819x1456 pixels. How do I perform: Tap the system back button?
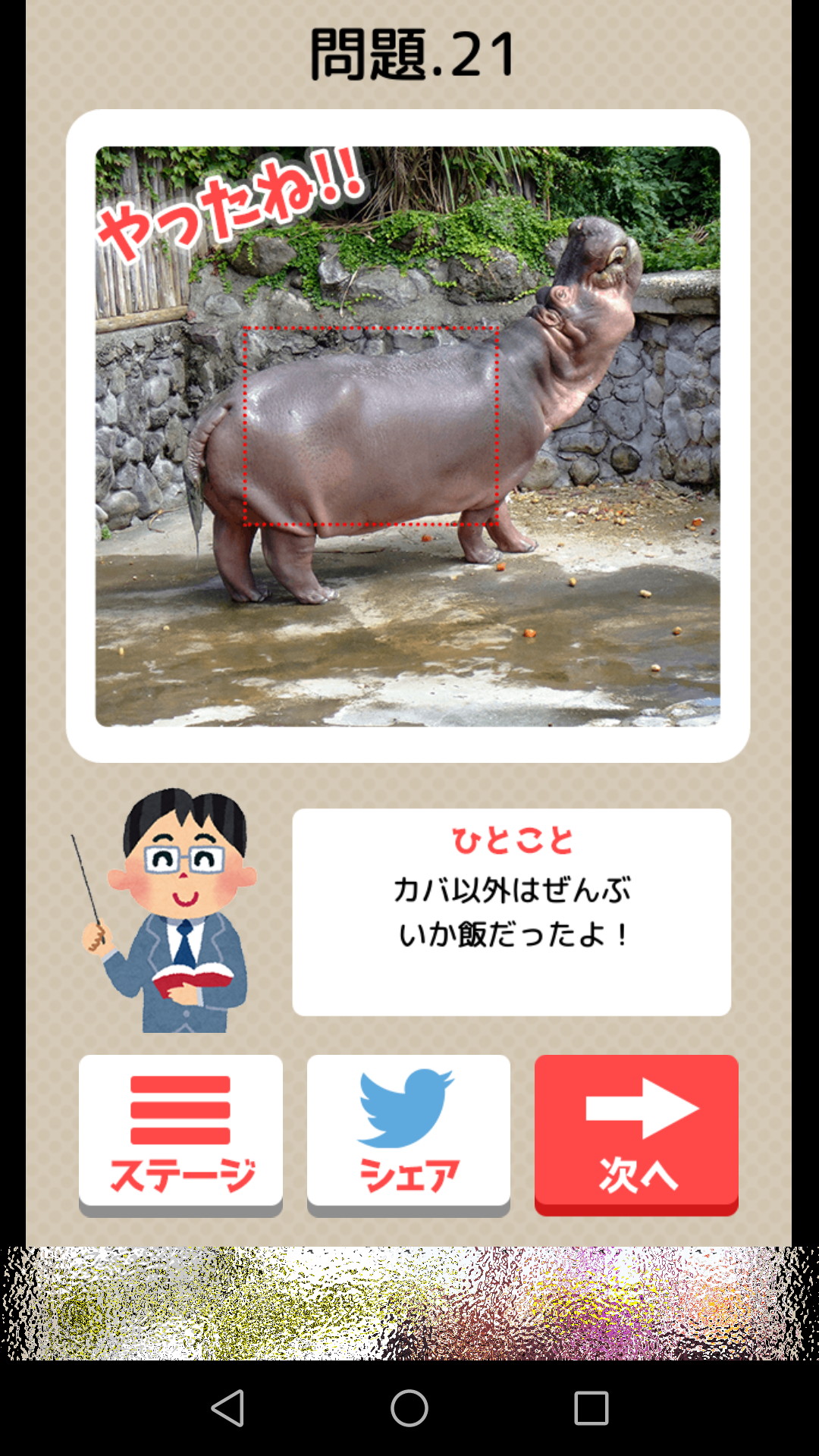point(227,1408)
